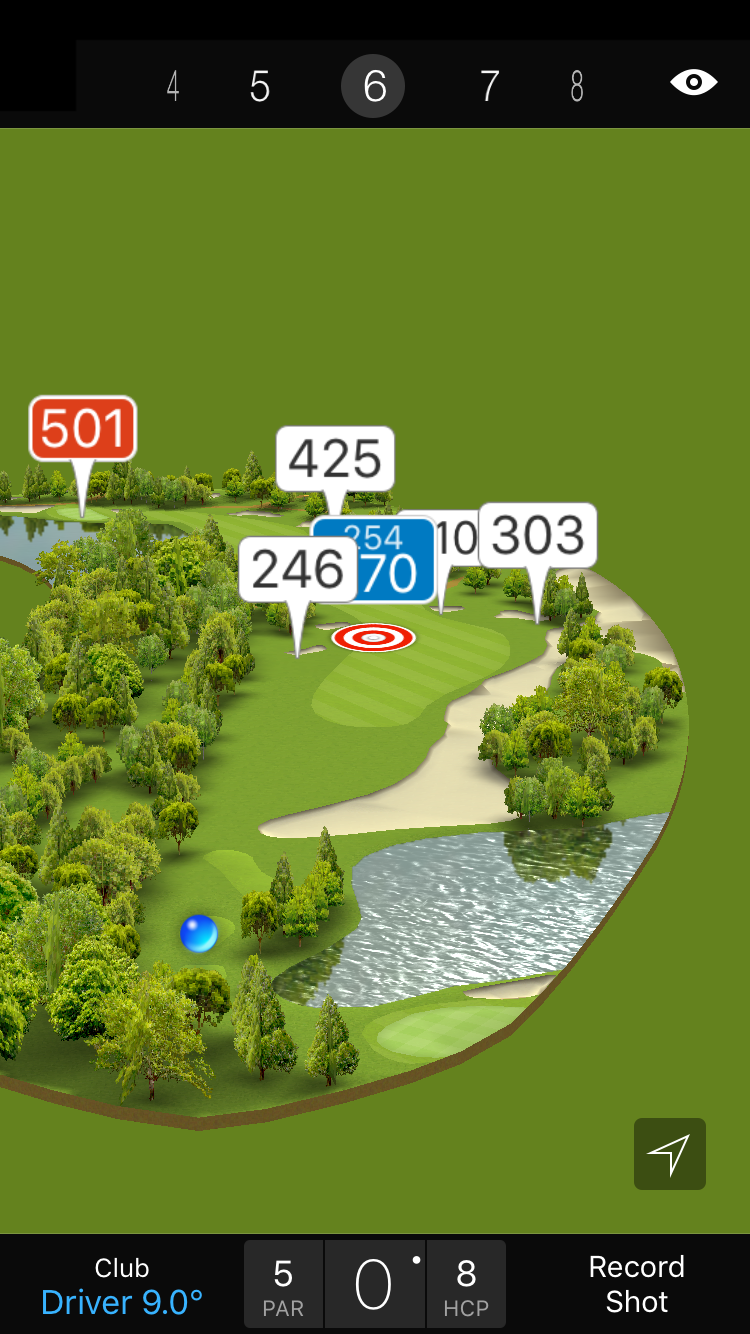This screenshot has width=750, height=1334.
Task: Tap the location arrow button
Action: click(x=669, y=1154)
